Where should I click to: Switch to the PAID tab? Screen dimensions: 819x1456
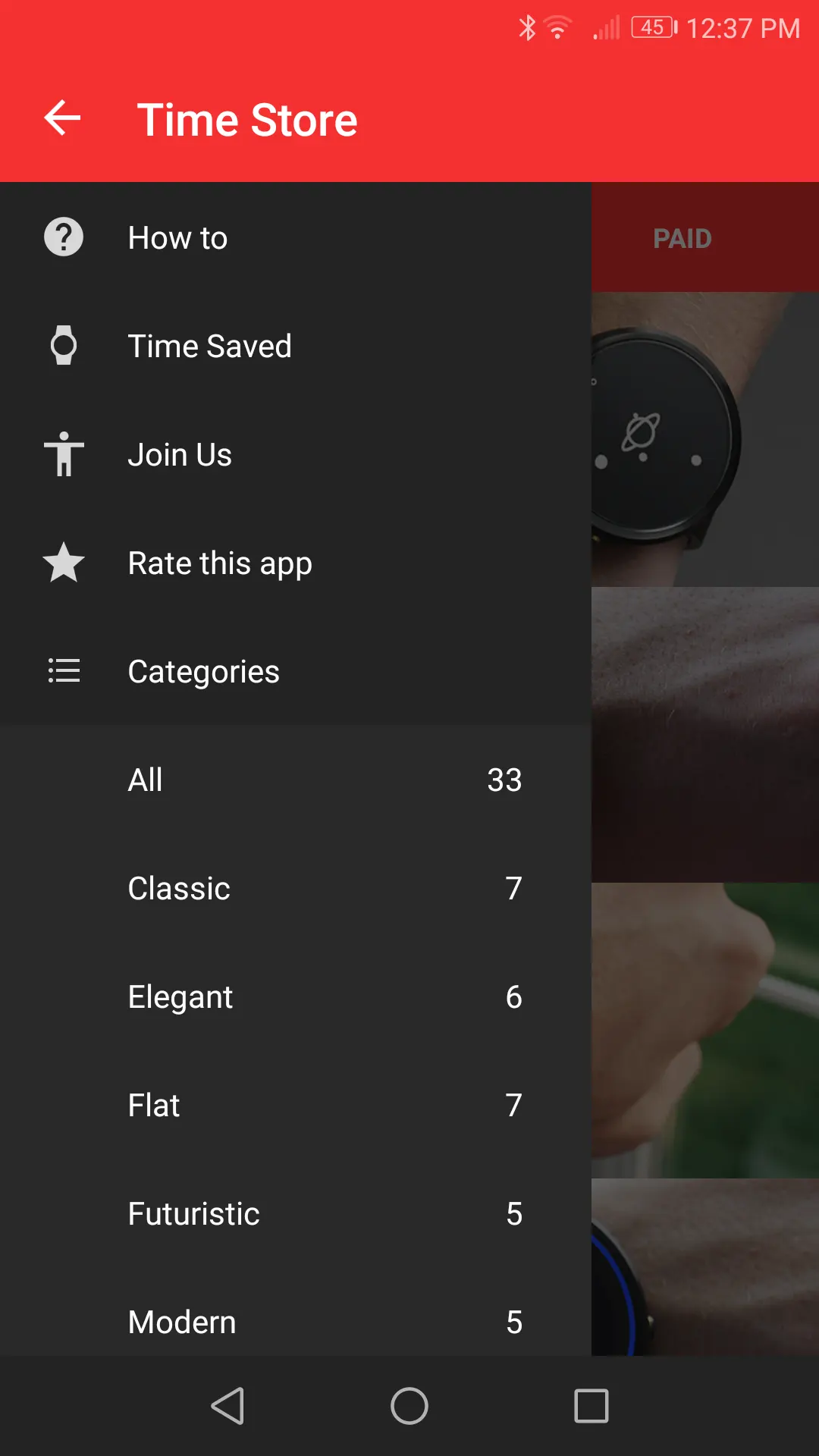pos(682,239)
